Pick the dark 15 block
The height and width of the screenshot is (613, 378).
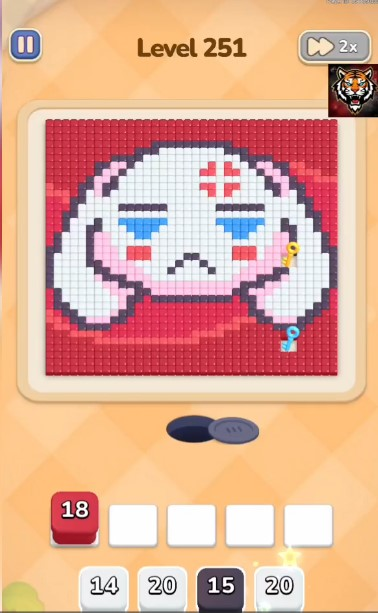pyautogui.click(x=221, y=588)
